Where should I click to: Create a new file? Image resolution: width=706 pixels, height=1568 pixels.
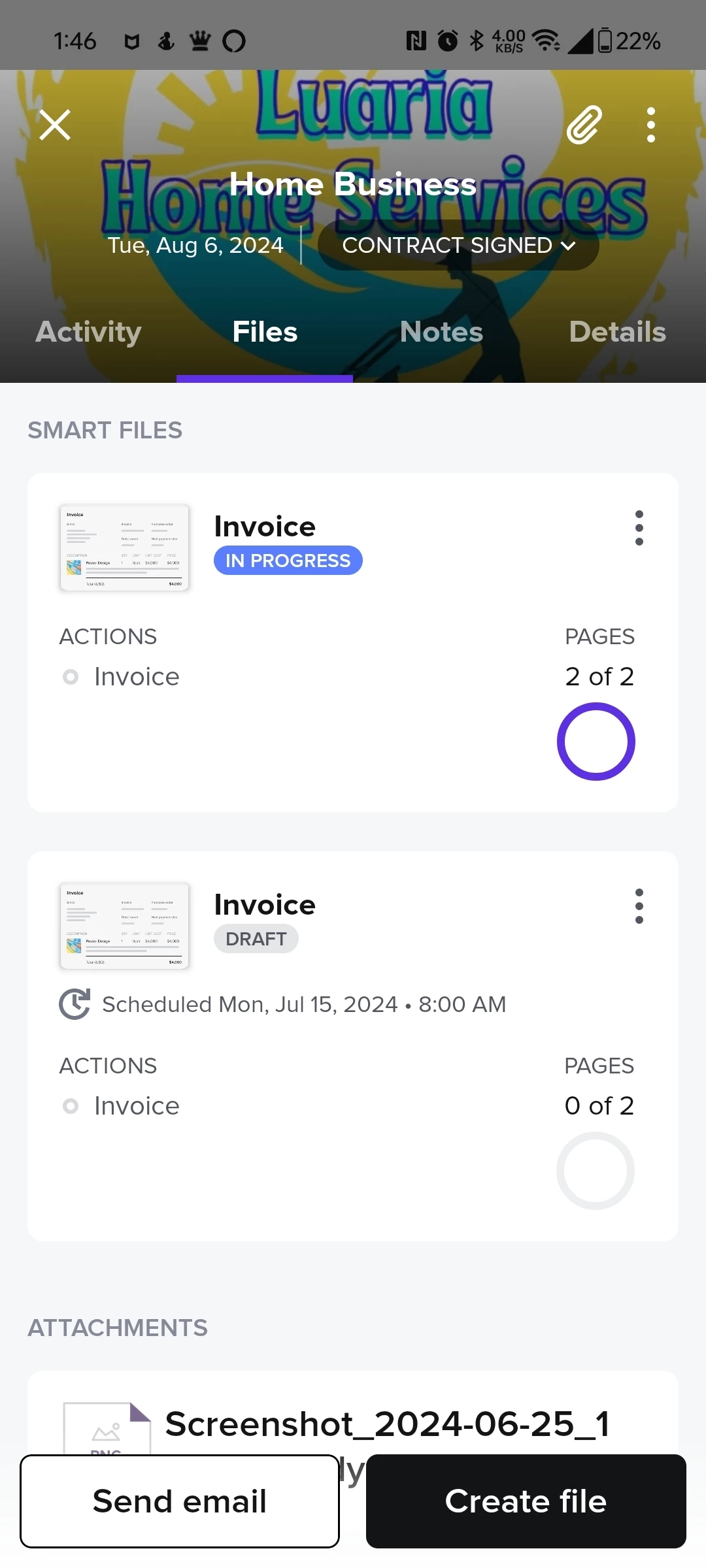[x=526, y=1501]
